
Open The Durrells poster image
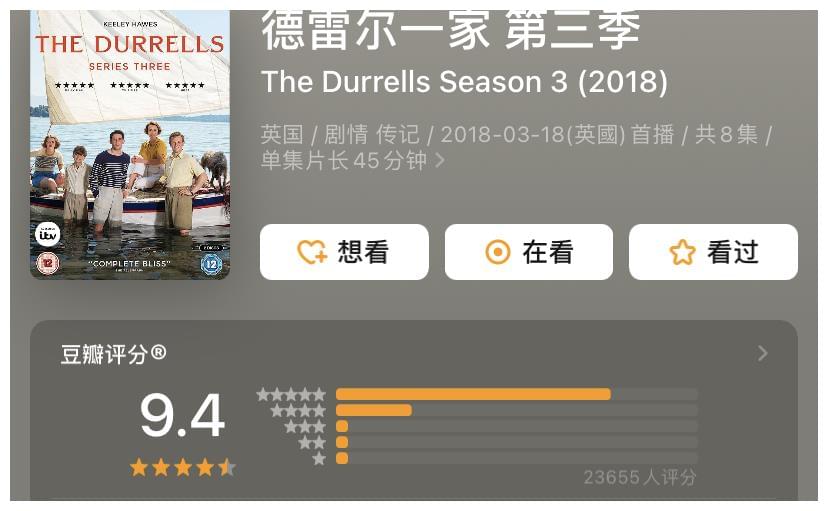130,145
